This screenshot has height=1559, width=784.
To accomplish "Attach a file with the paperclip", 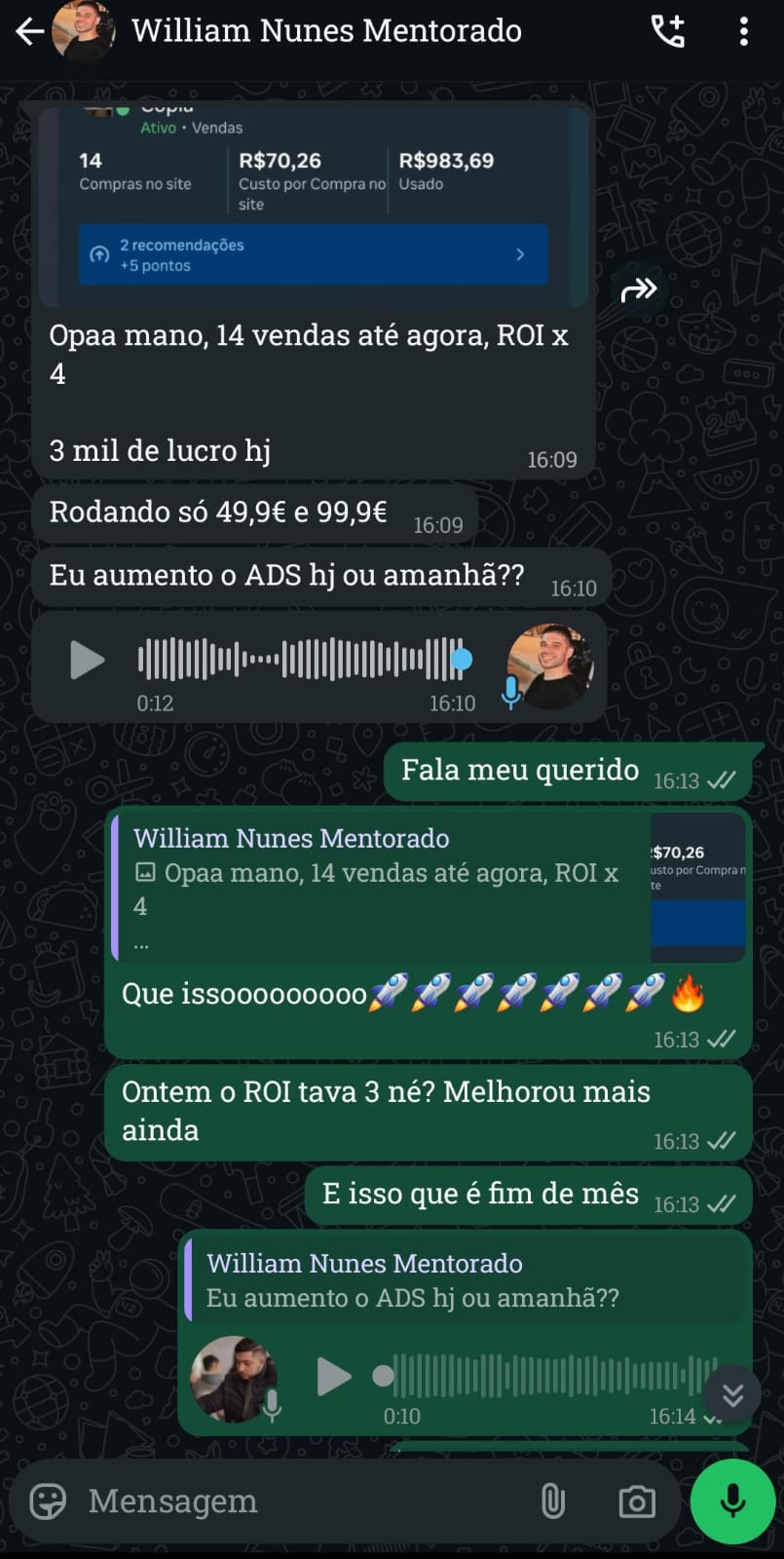I will [x=552, y=1502].
